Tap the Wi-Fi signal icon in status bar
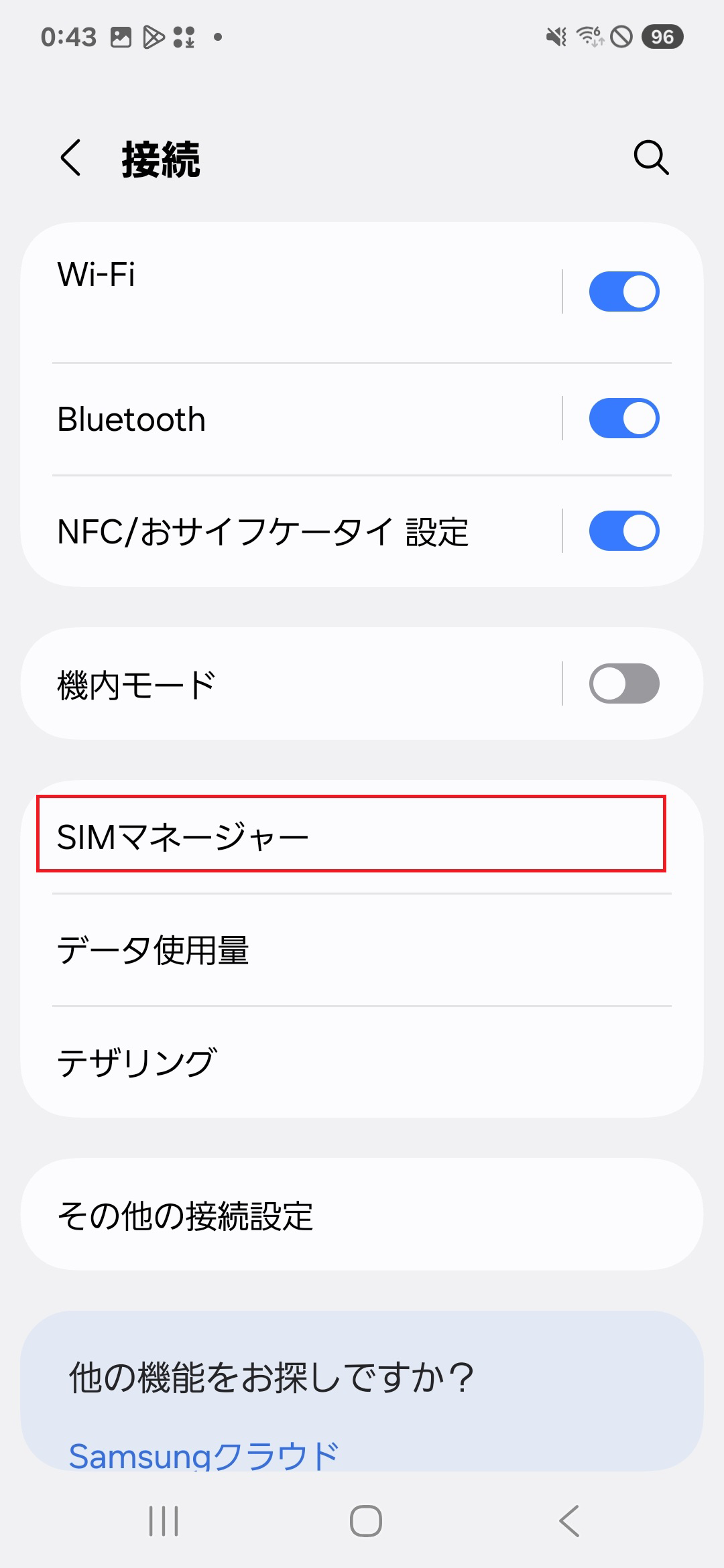Image resolution: width=724 pixels, height=1568 pixels. pyautogui.click(x=589, y=38)
